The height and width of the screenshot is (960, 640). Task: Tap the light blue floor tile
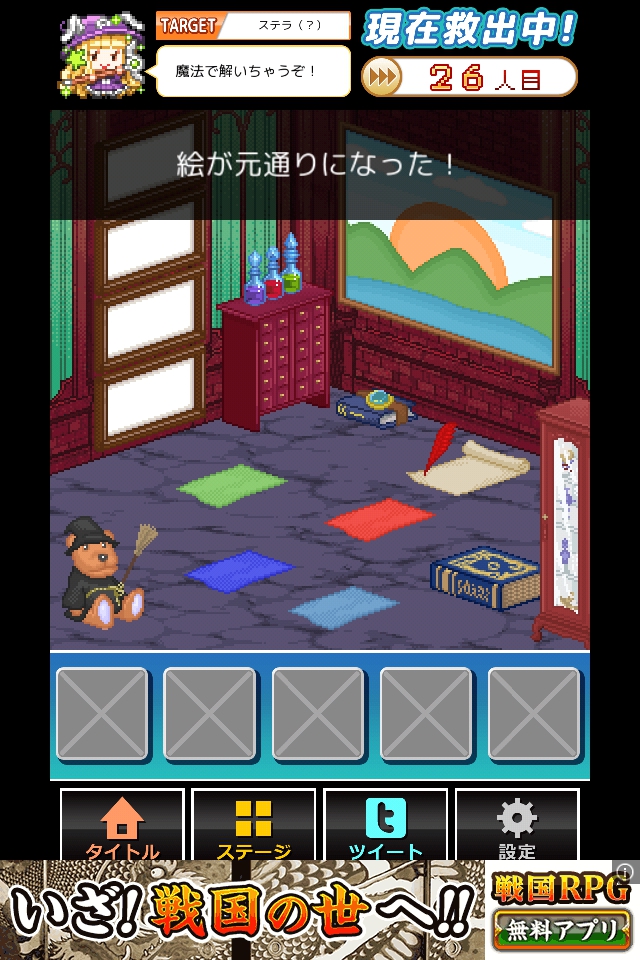coord(344,606)
